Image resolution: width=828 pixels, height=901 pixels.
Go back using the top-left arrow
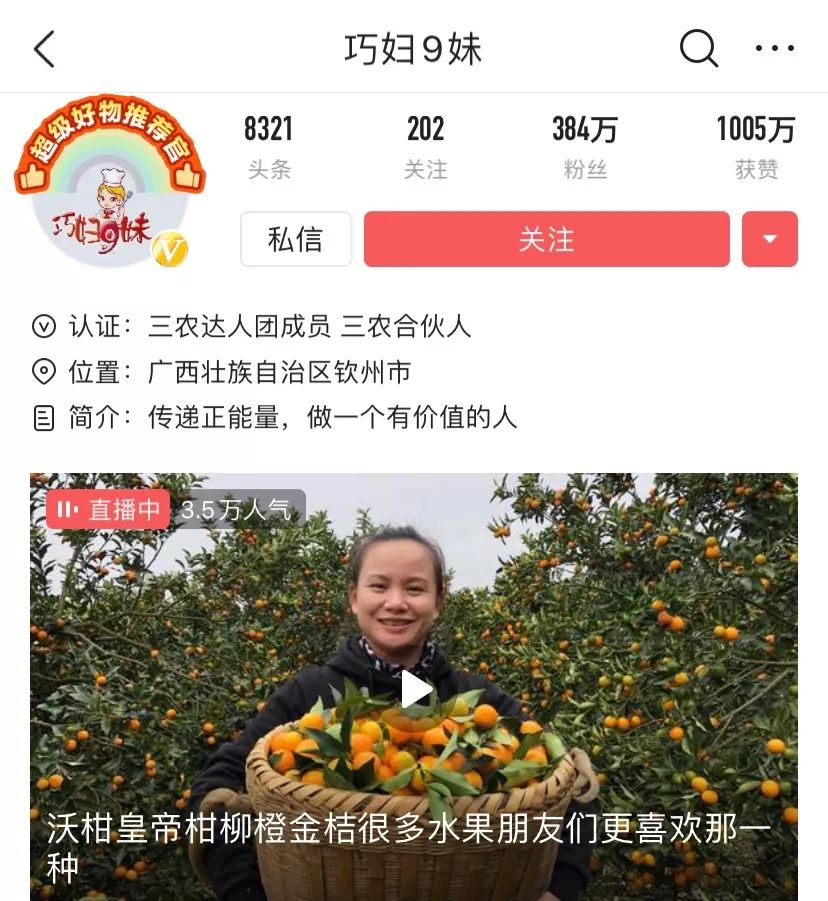click(44, 48)
